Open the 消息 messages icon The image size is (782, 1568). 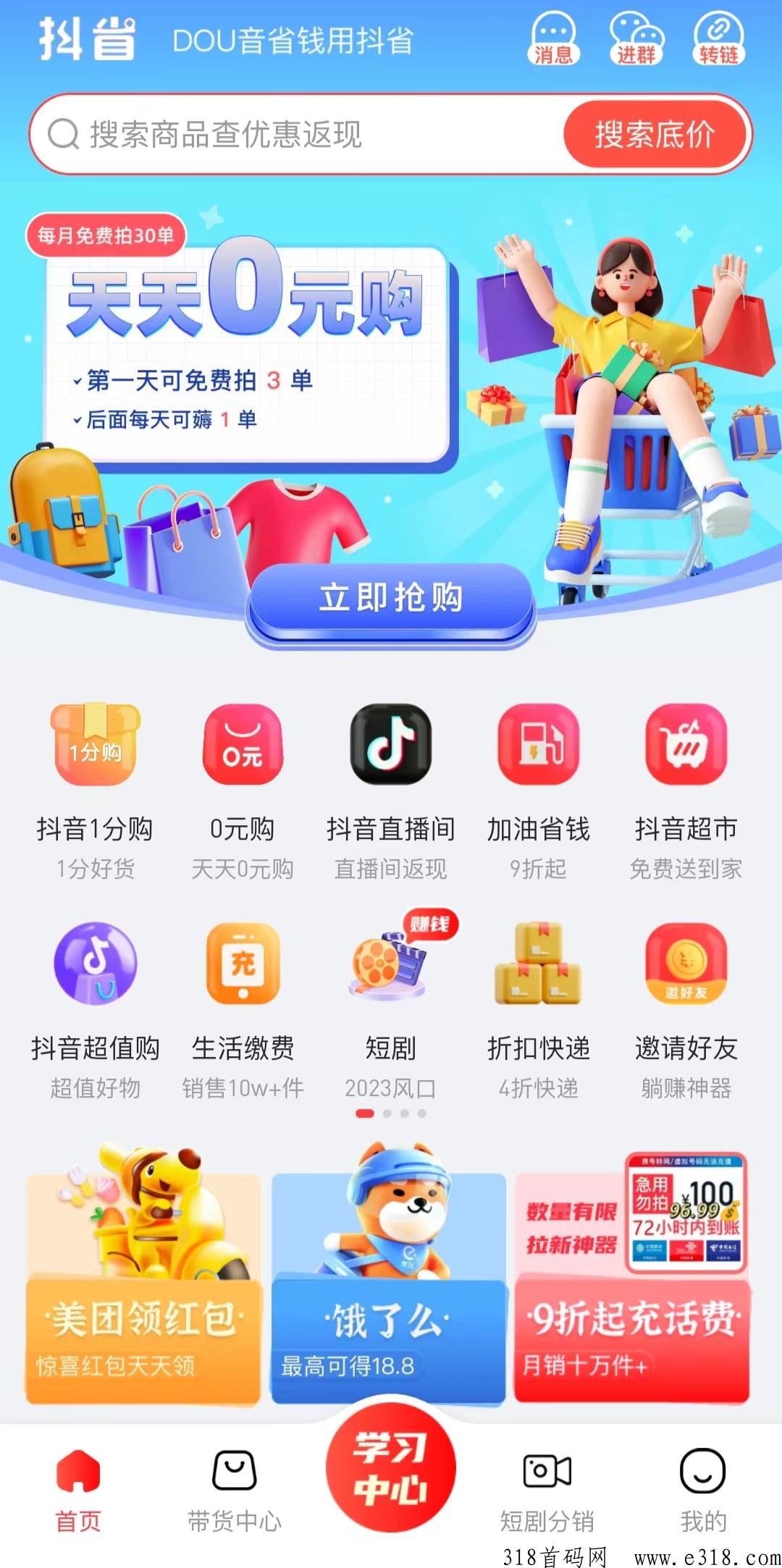tap(553, 38)
